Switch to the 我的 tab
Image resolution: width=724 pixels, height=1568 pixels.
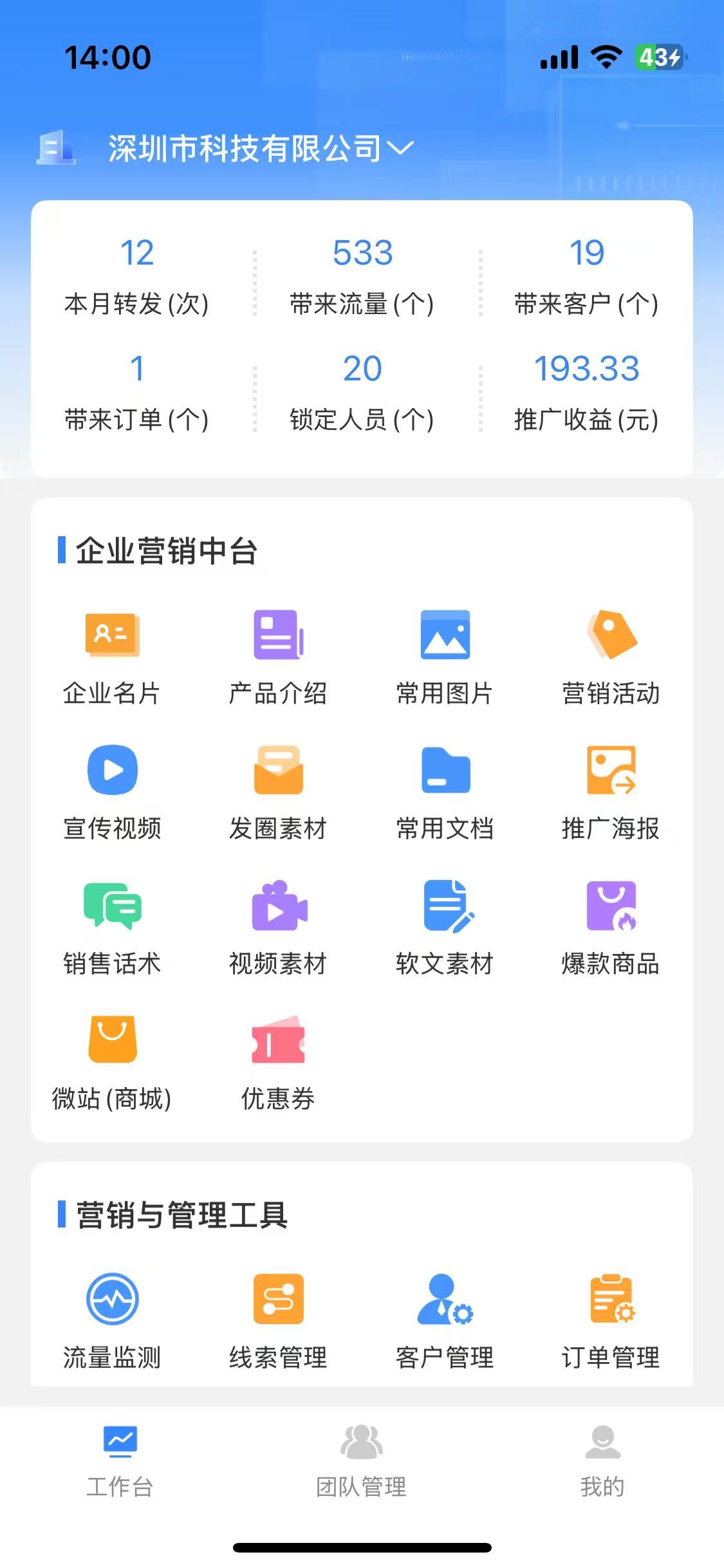click(x=602, y=1461)
